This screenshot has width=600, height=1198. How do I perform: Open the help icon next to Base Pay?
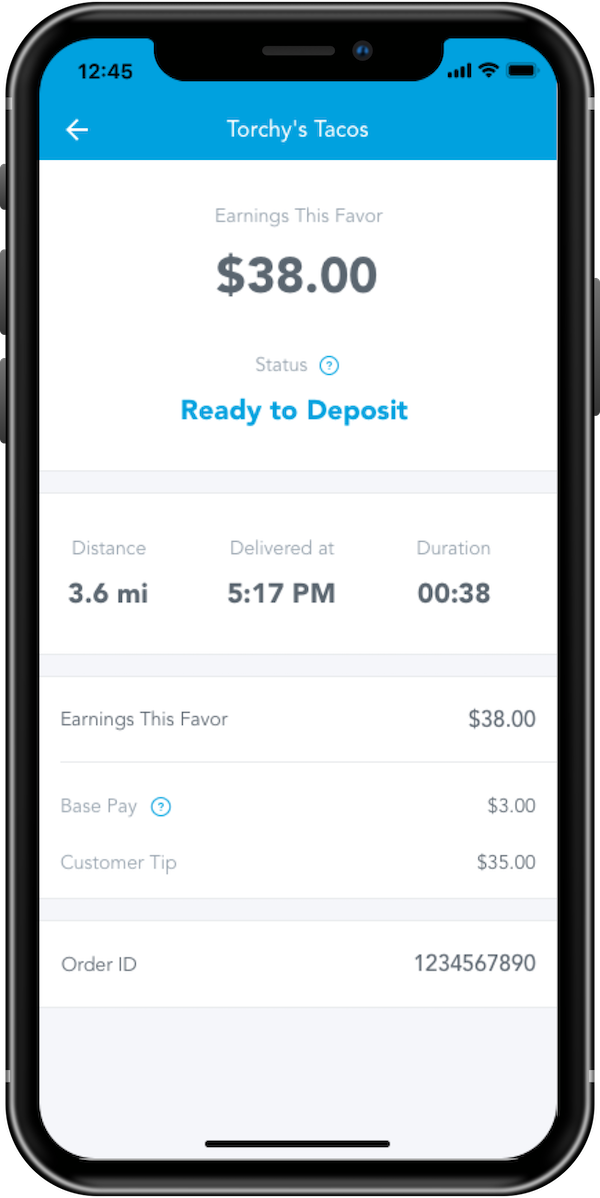(161, 806)
